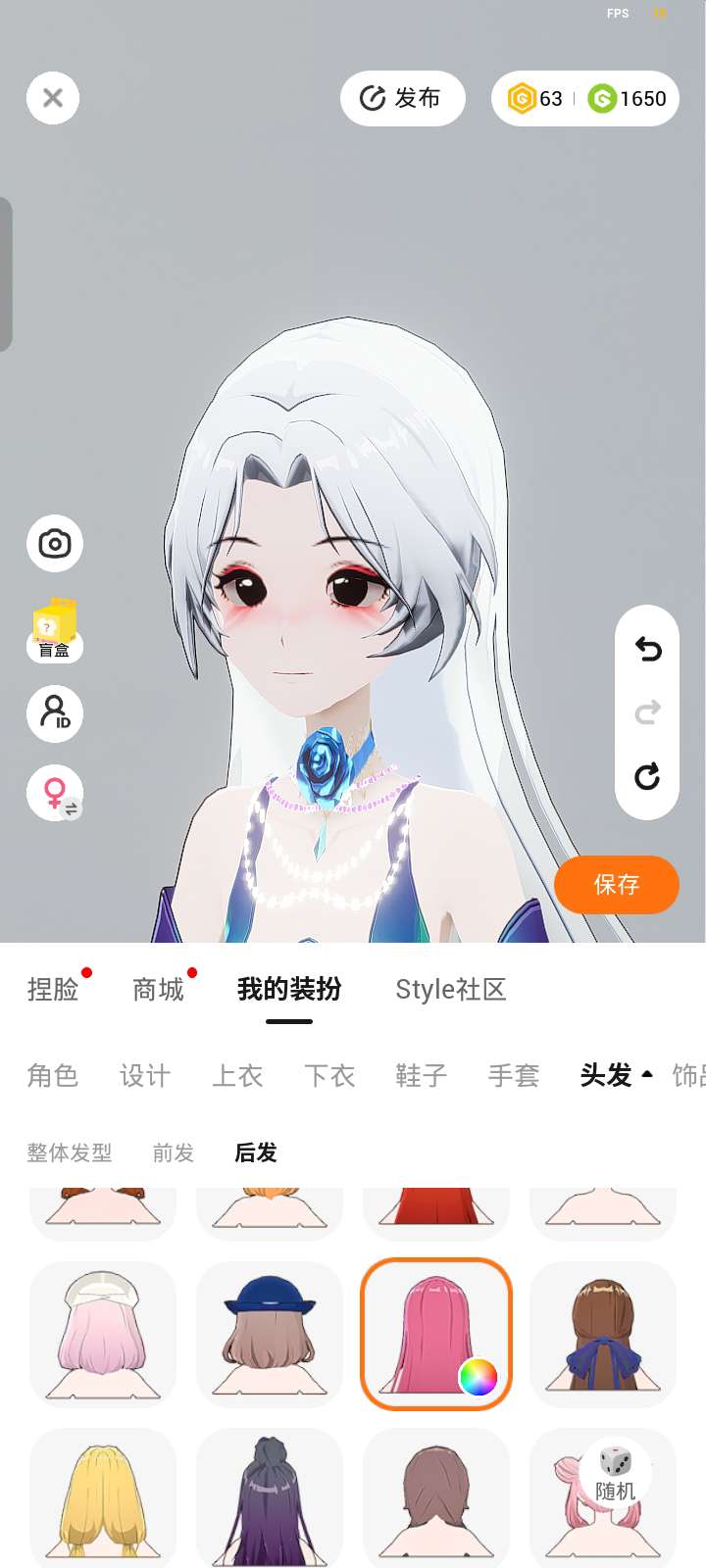Reset the avatar with the refresh icon
The width and height of the screenshot is (706, 1568).
(x=647, y=777)
